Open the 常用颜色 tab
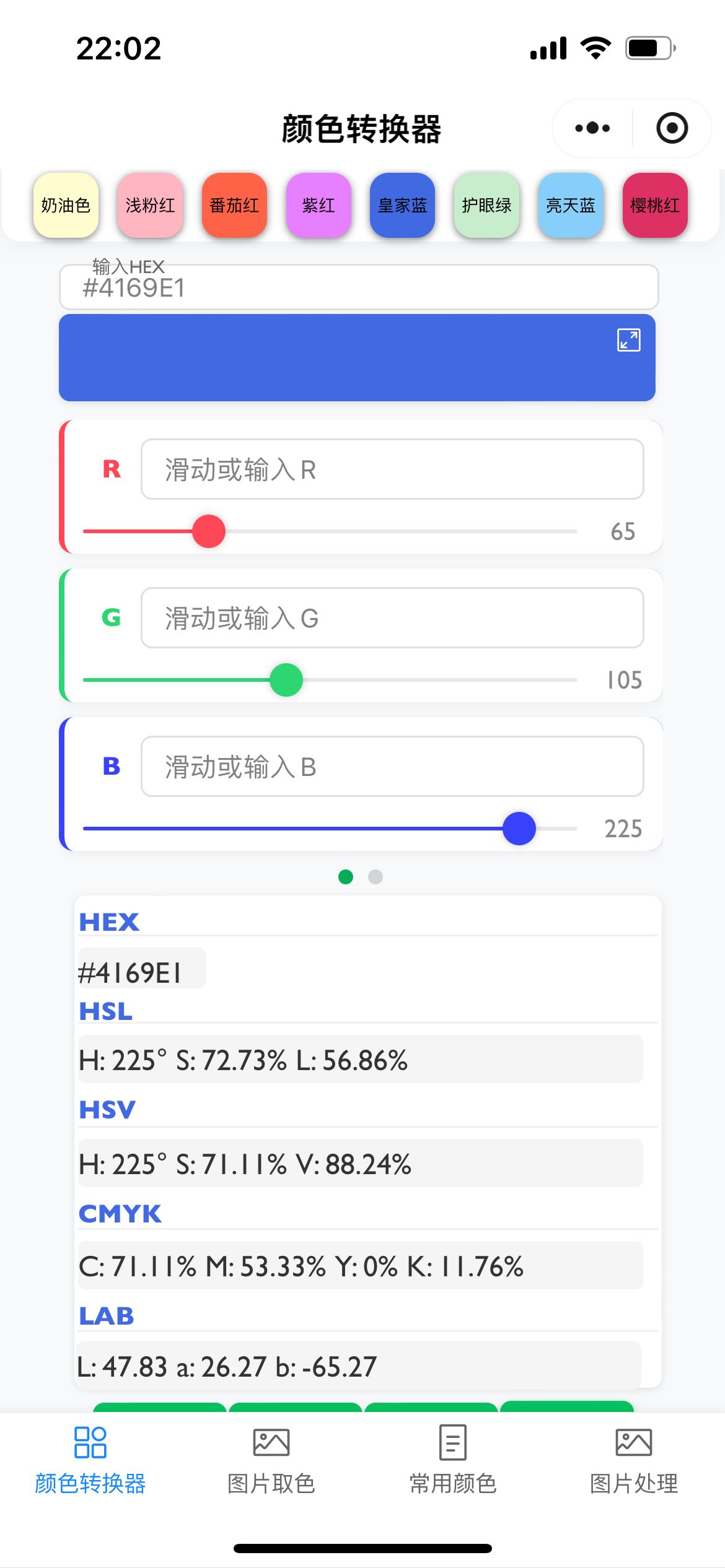The height and width of the screenshot is (1568, 725). click(x=453, y=1459)
